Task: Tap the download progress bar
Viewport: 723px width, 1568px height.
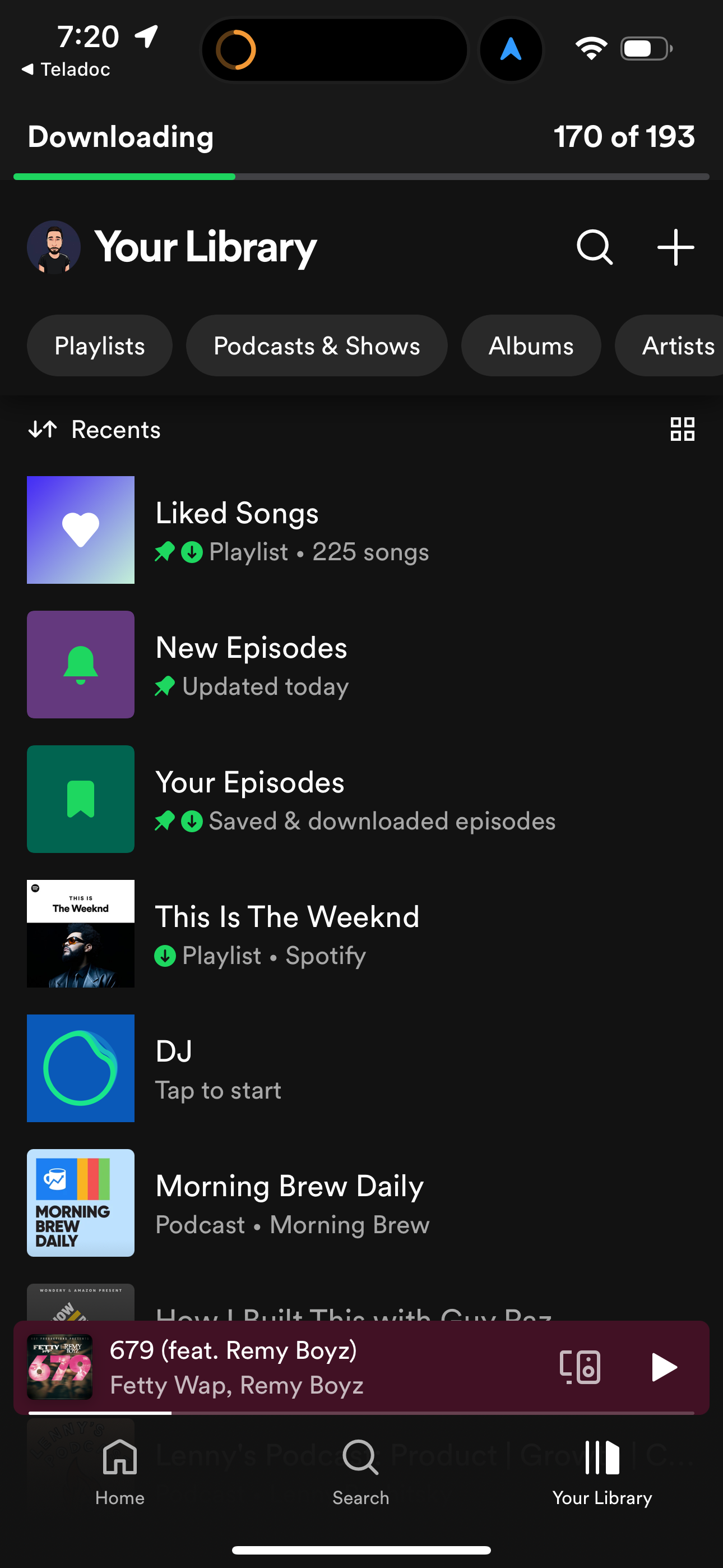Action: [x=361, y=177]
